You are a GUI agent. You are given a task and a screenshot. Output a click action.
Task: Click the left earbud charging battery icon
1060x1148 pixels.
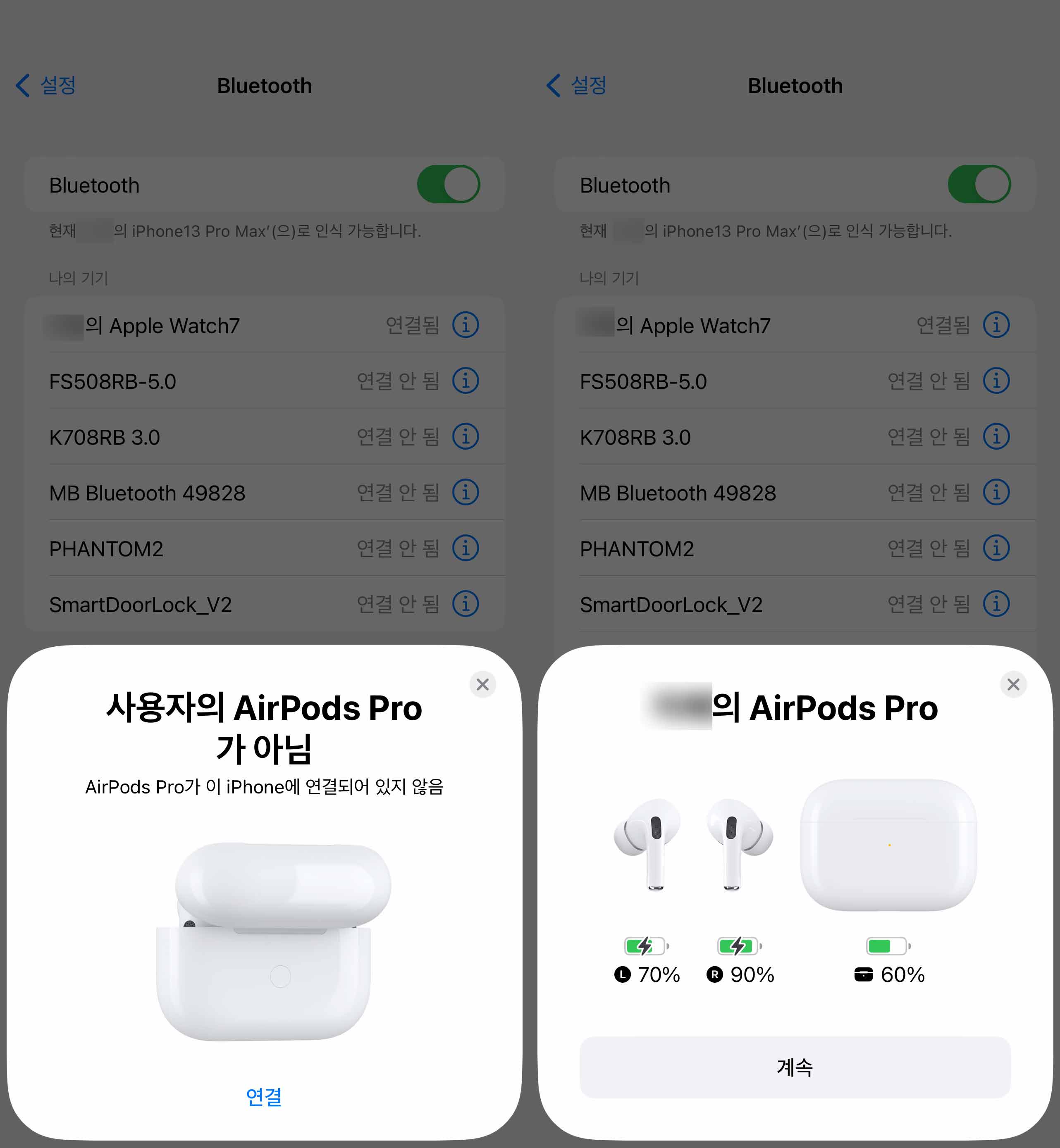tap(645, 946)
